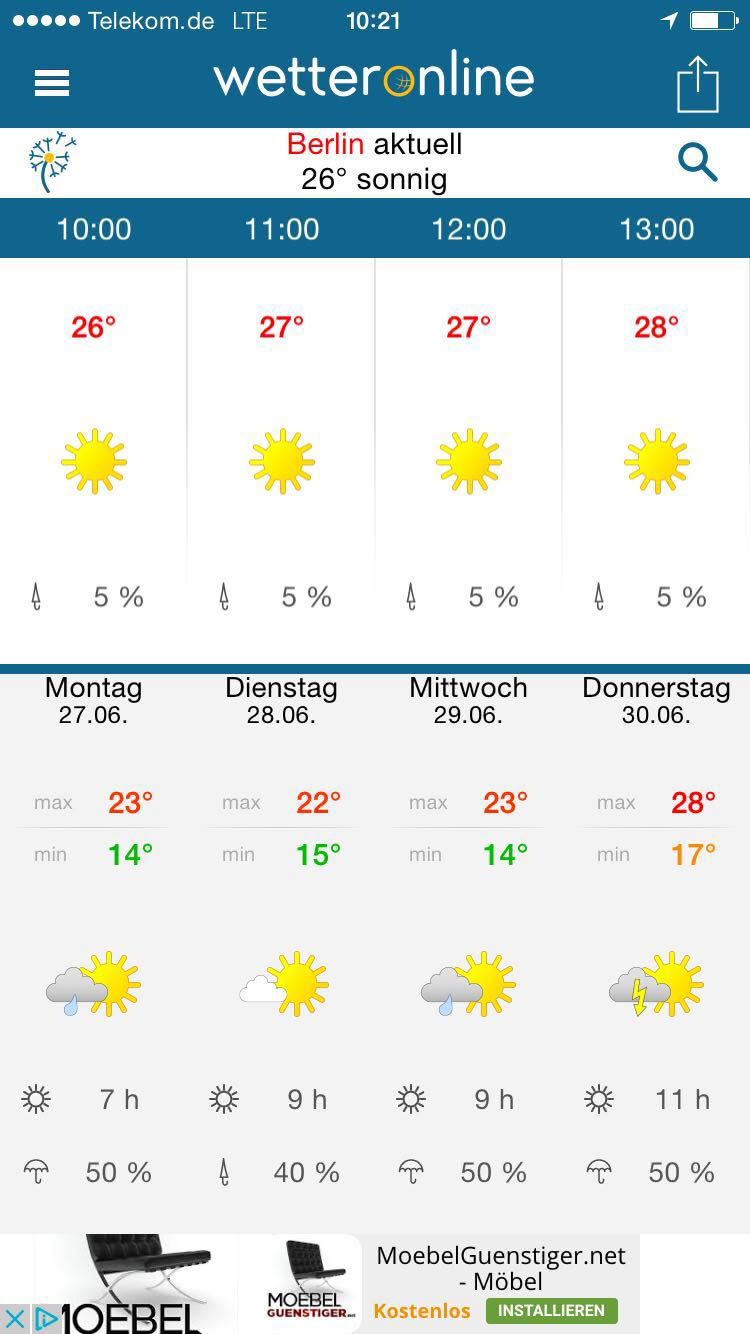Share the Berlin weather forecast

698,84
